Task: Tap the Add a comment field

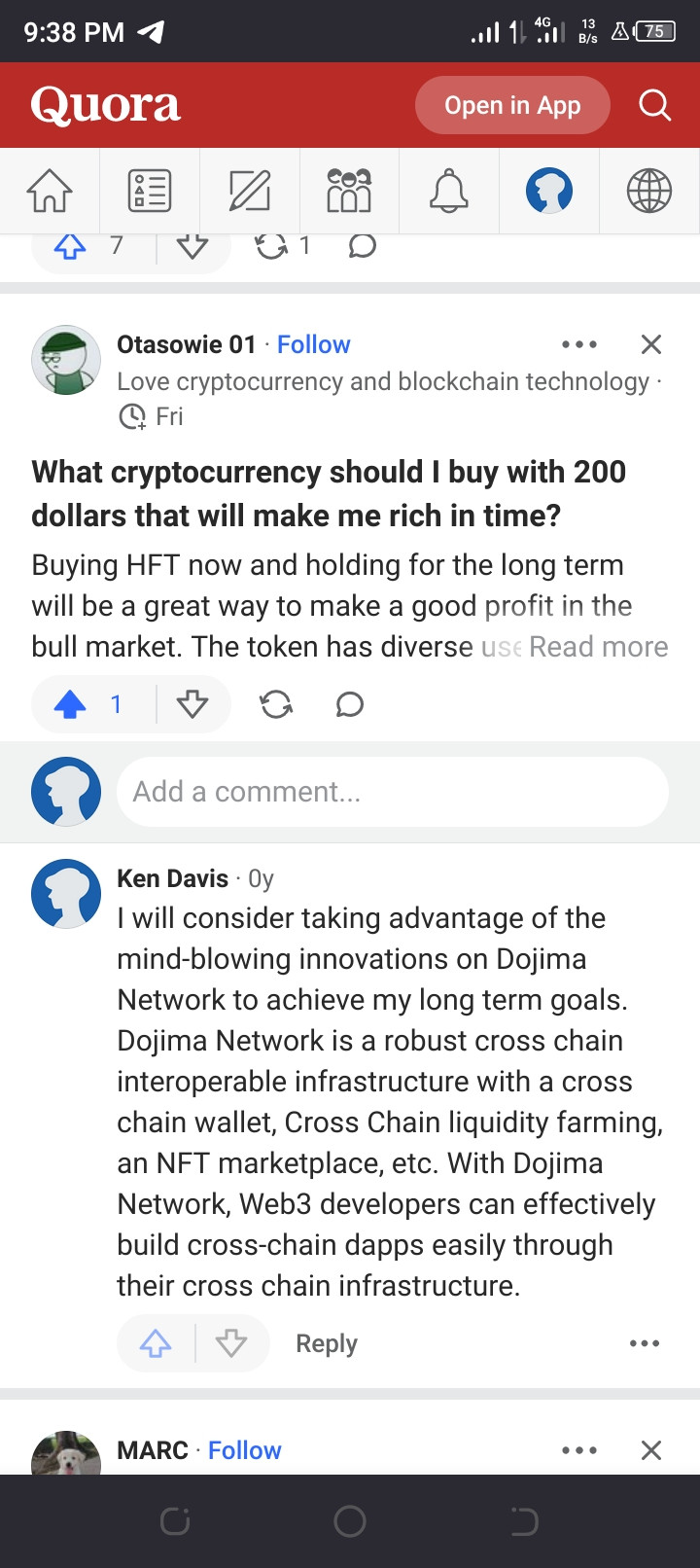Action: (392, 792)
